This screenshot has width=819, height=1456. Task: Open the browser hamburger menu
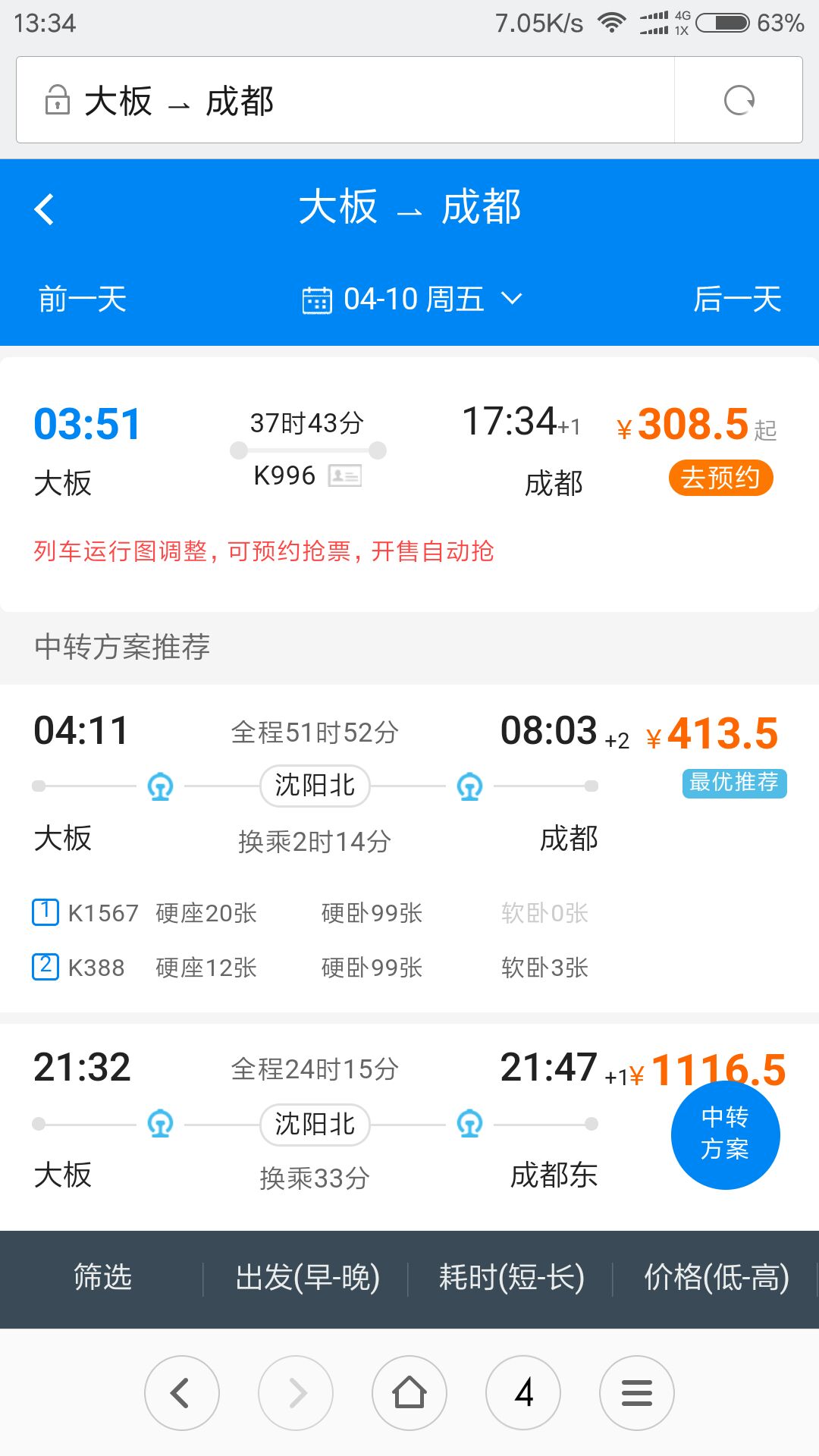point(637,1393)
